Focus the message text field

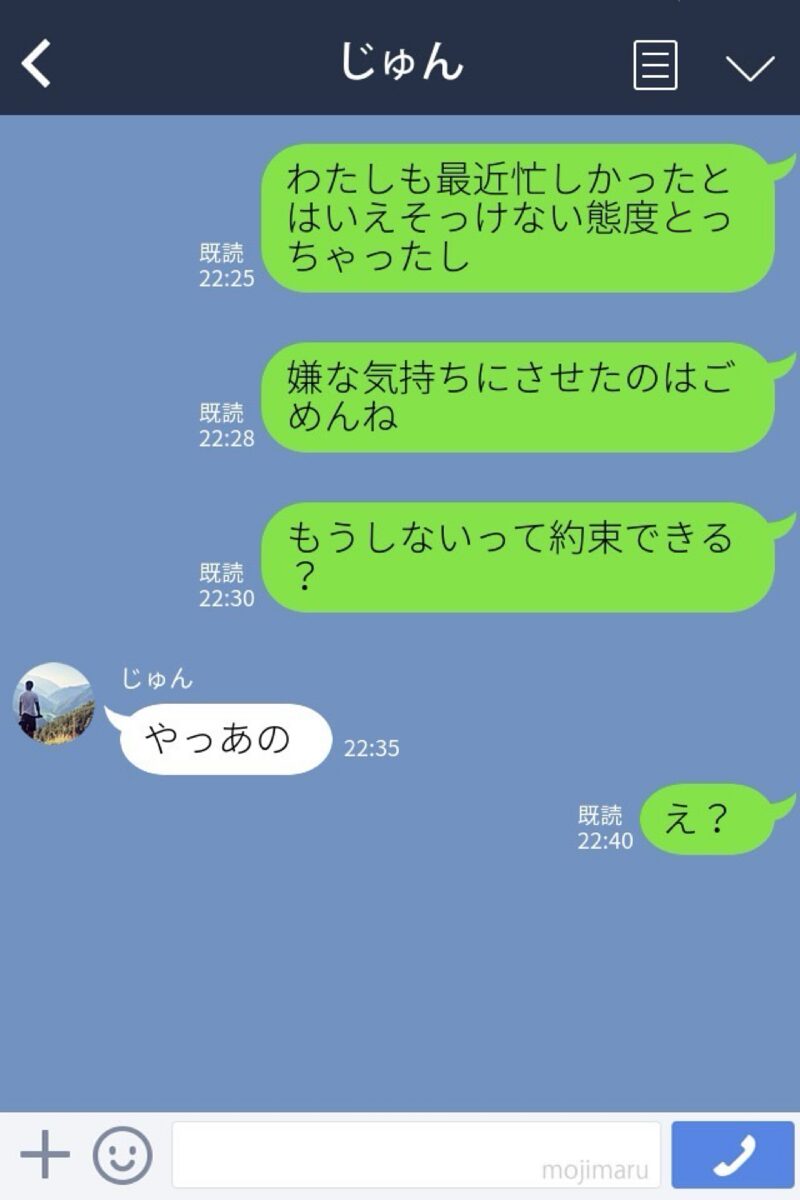(x=415, y=1155)
